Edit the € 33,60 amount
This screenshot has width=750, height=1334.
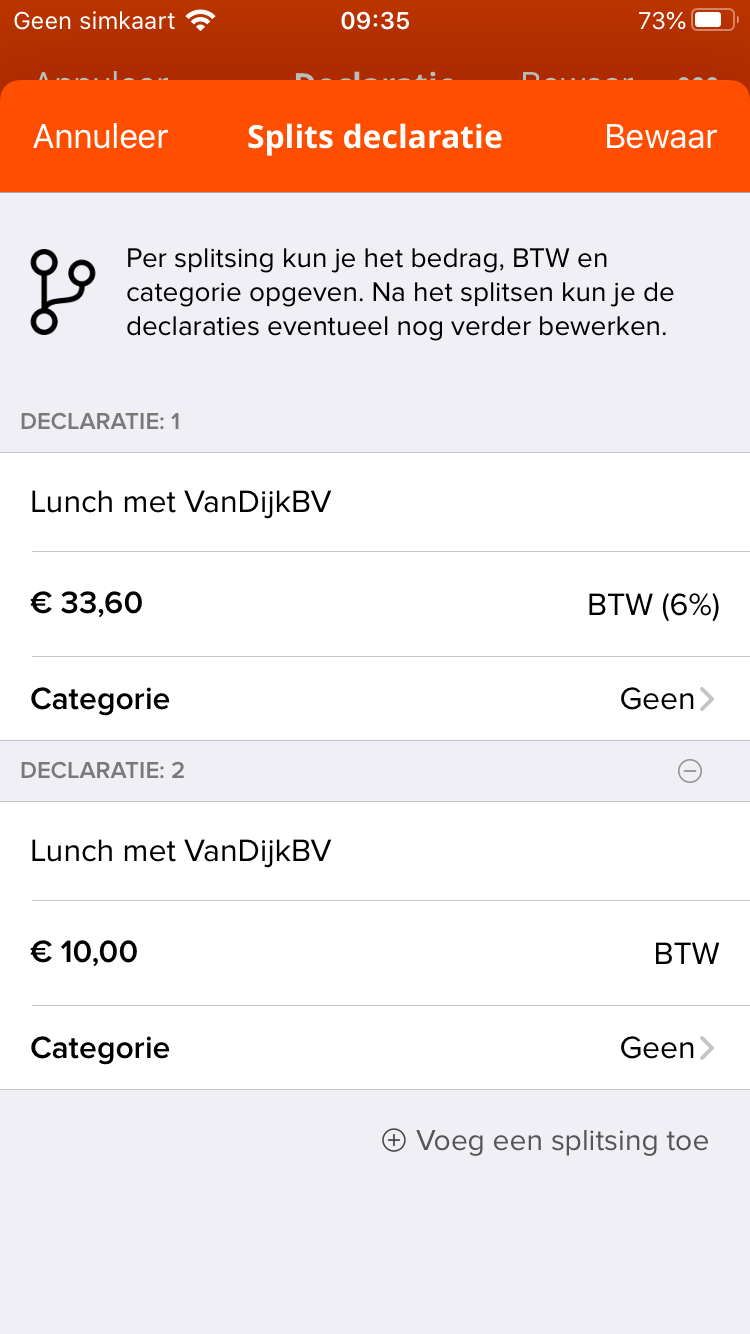point(87,604)
